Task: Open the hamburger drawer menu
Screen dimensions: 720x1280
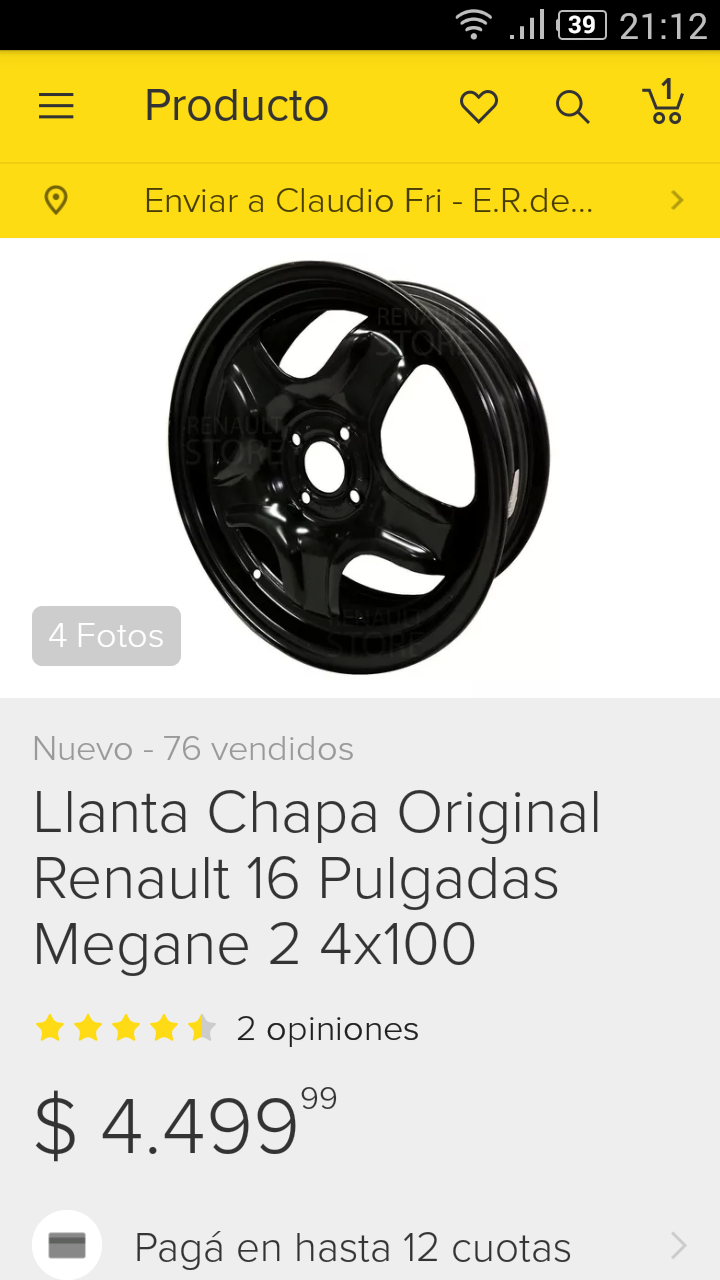Action: click(56, 106)
